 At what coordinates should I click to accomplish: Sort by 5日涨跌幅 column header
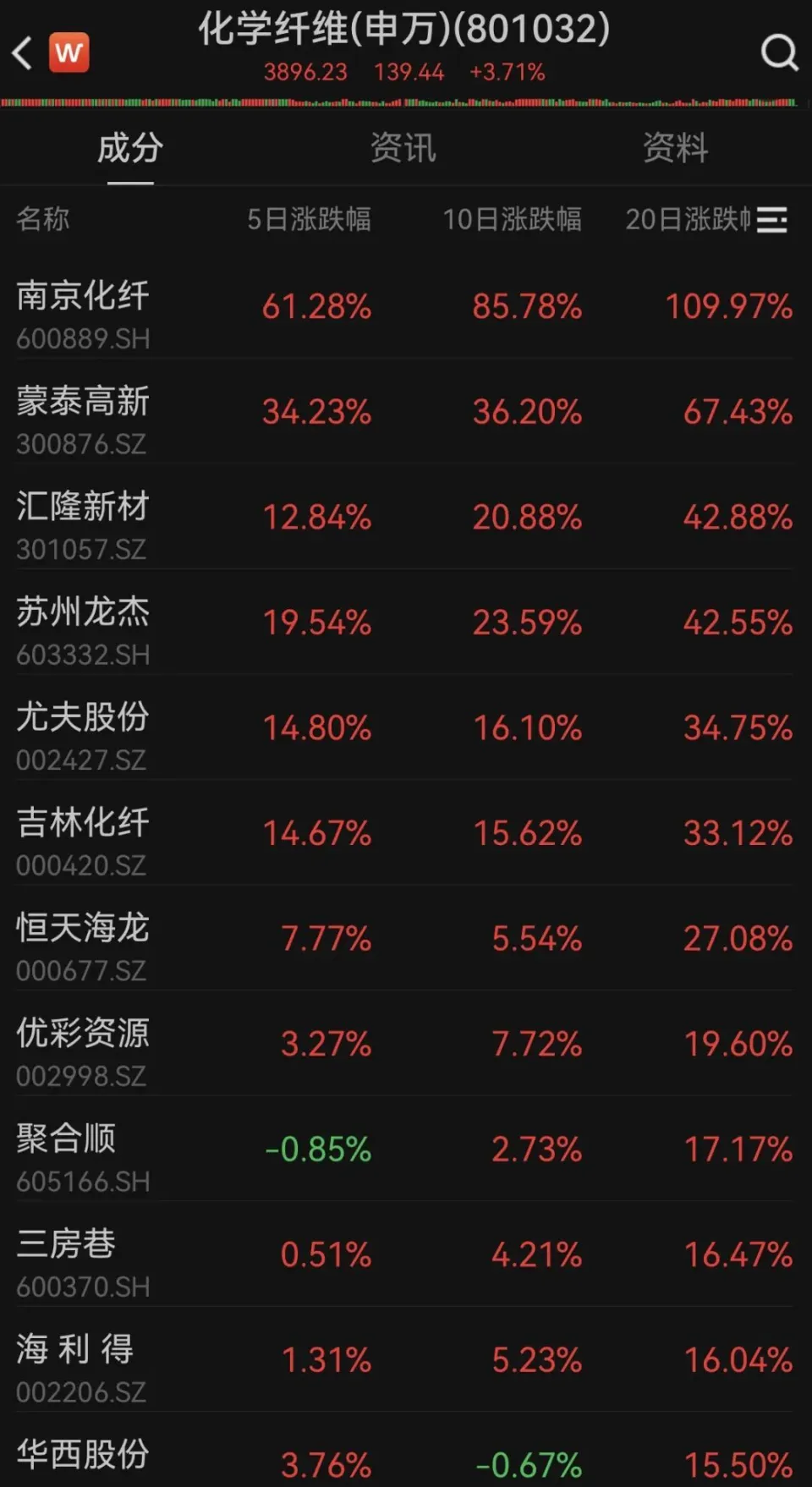[x=309, y=220]
